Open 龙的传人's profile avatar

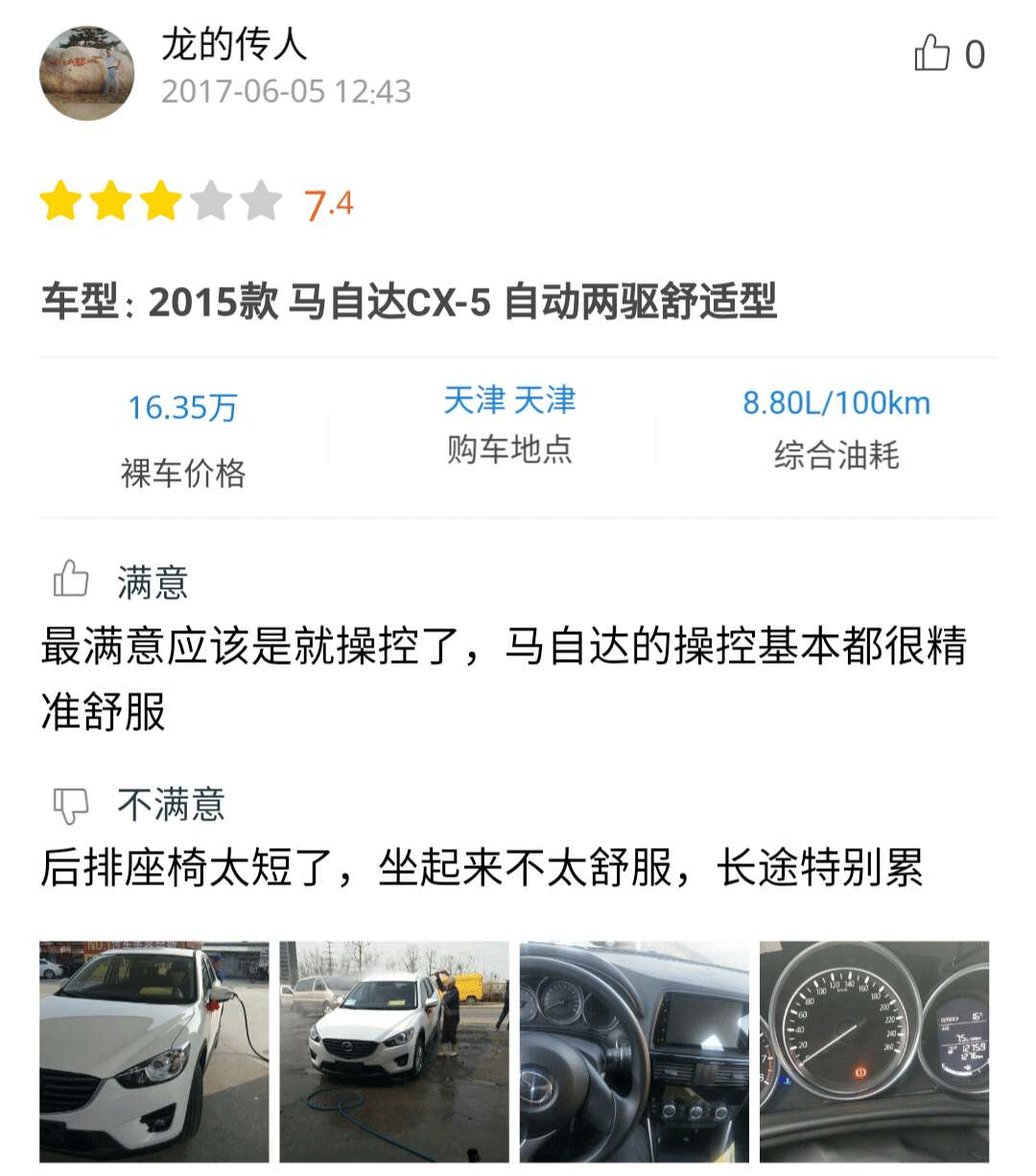click(x=86, y=74)
